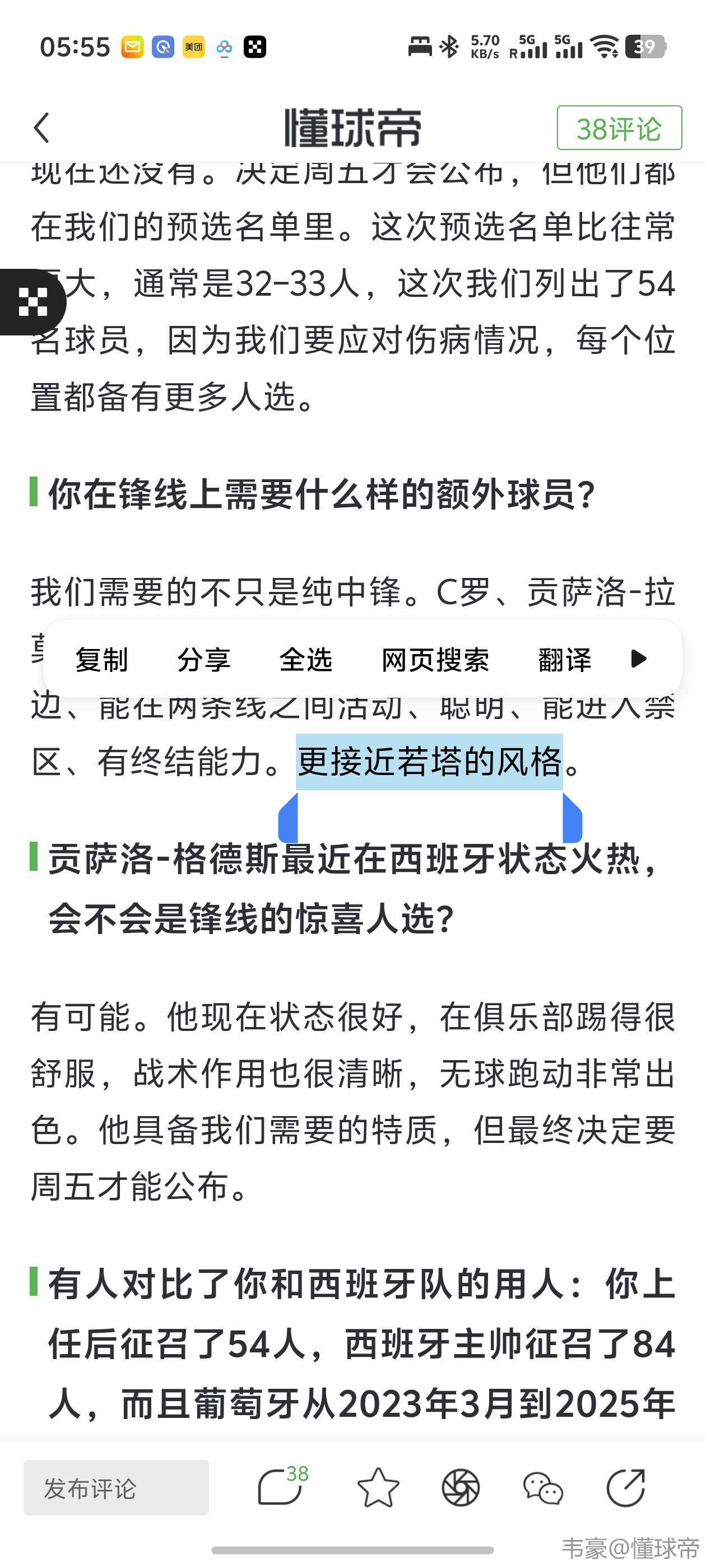Tap the camera shutter style icon

pyautogui.click(x=461, y=1488)
